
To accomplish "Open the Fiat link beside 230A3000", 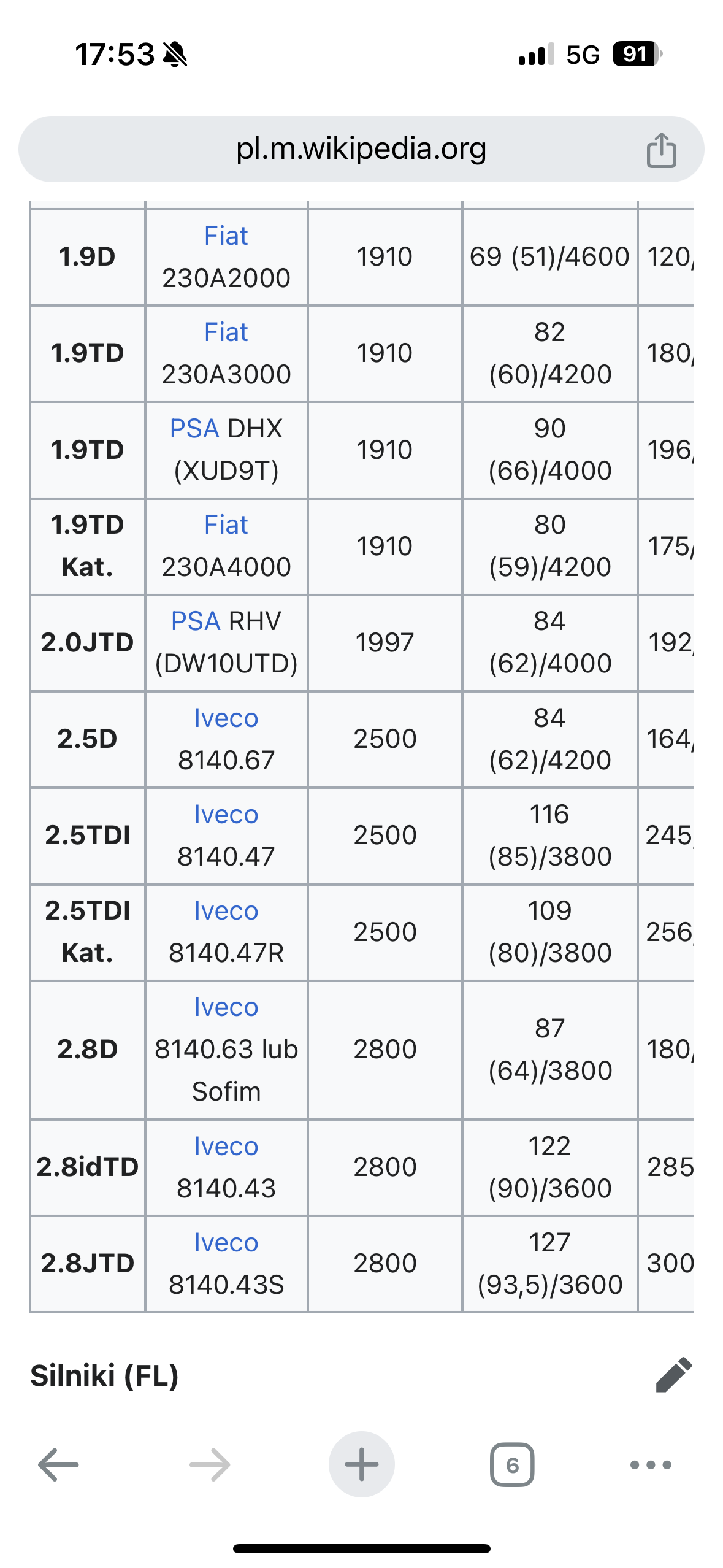I will point(226,332).
